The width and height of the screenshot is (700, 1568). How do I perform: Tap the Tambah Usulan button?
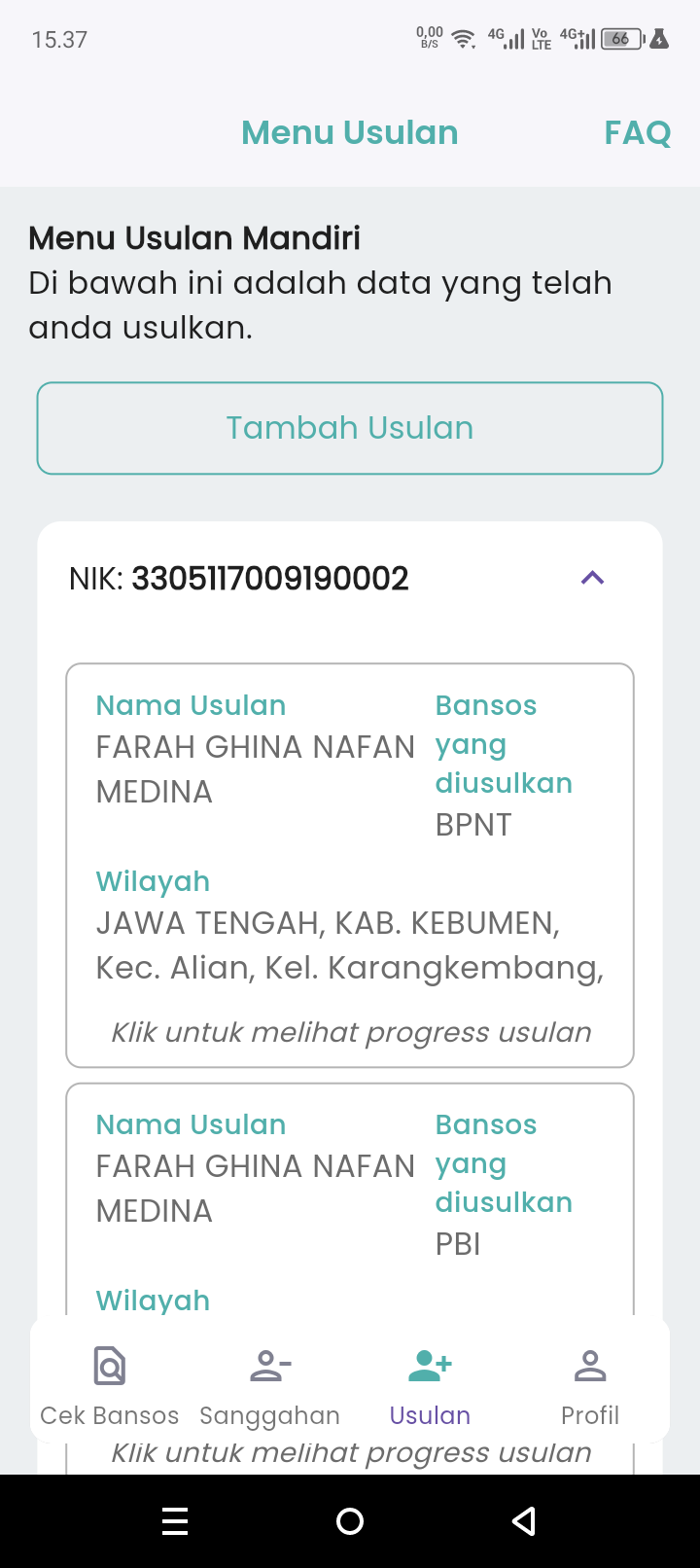coord(350,428)
